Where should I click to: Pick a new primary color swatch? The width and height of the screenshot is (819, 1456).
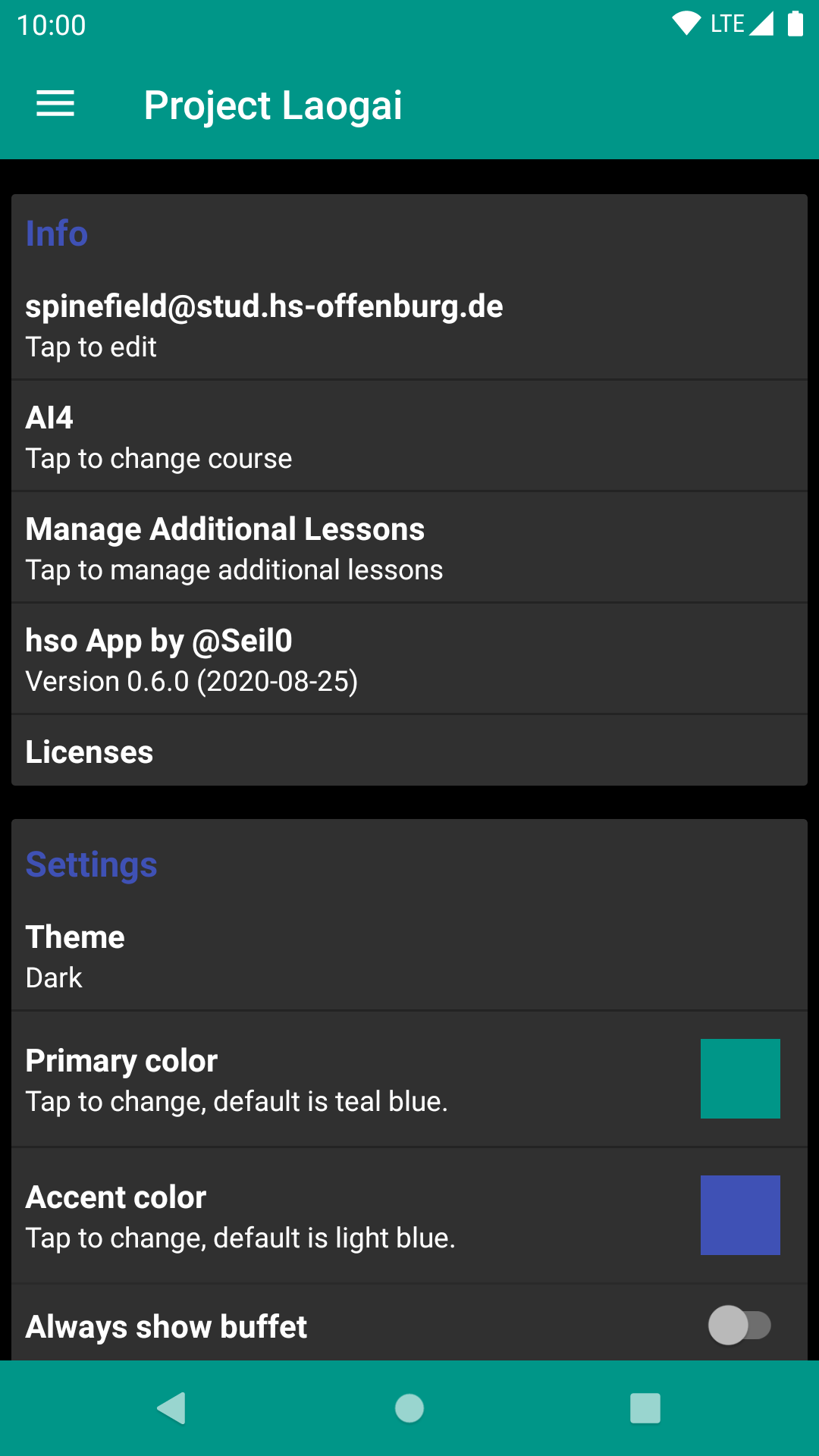(x=739, y=1078)
